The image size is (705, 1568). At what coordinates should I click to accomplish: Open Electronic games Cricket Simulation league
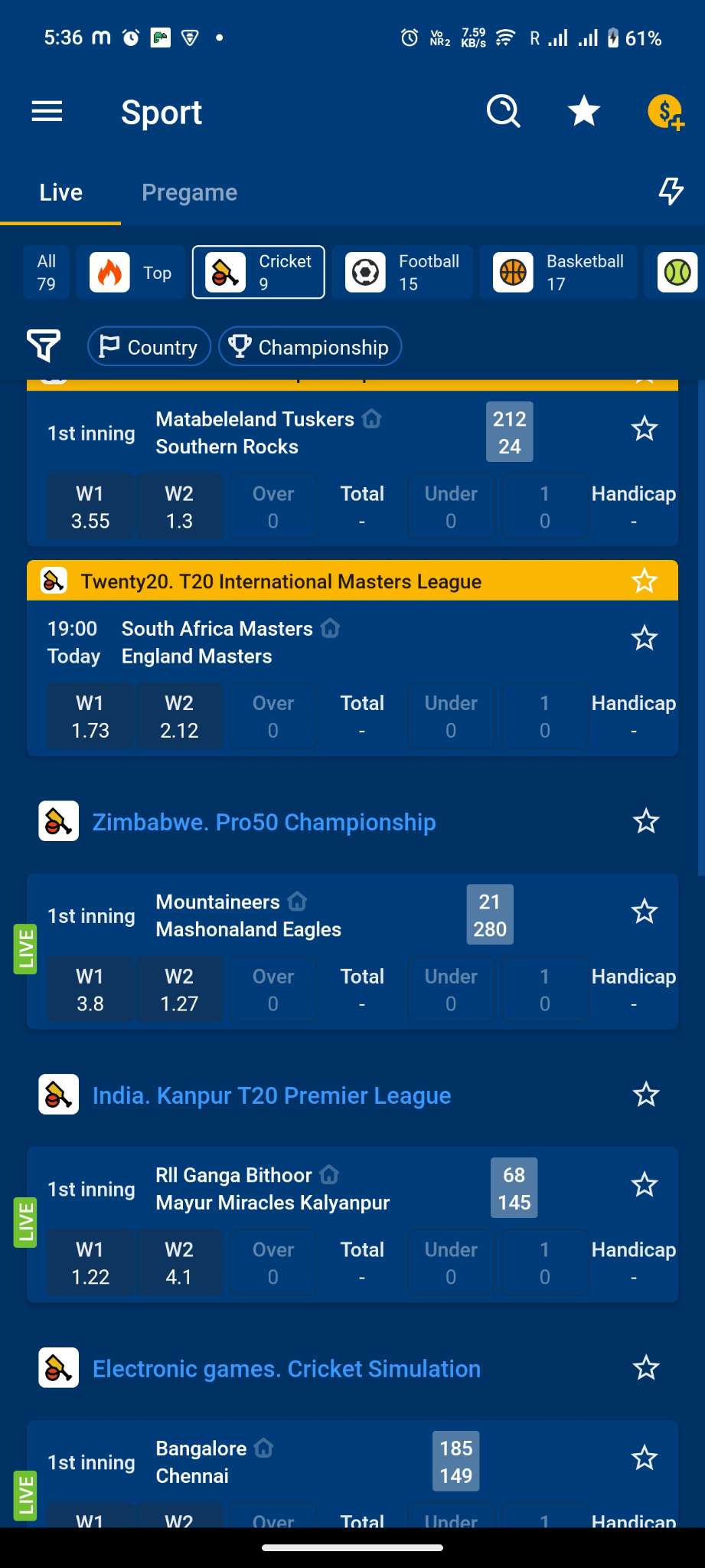(x=286, y=1369)
